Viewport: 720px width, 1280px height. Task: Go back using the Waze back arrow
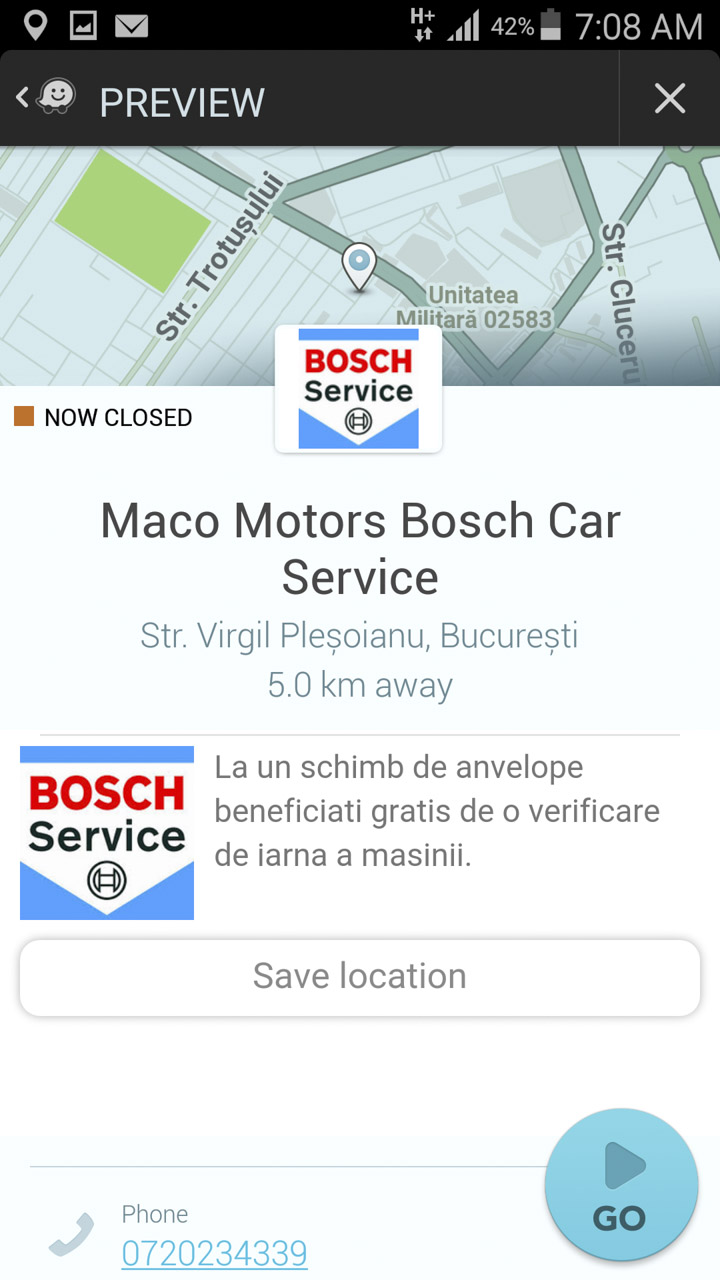[45, 98]
